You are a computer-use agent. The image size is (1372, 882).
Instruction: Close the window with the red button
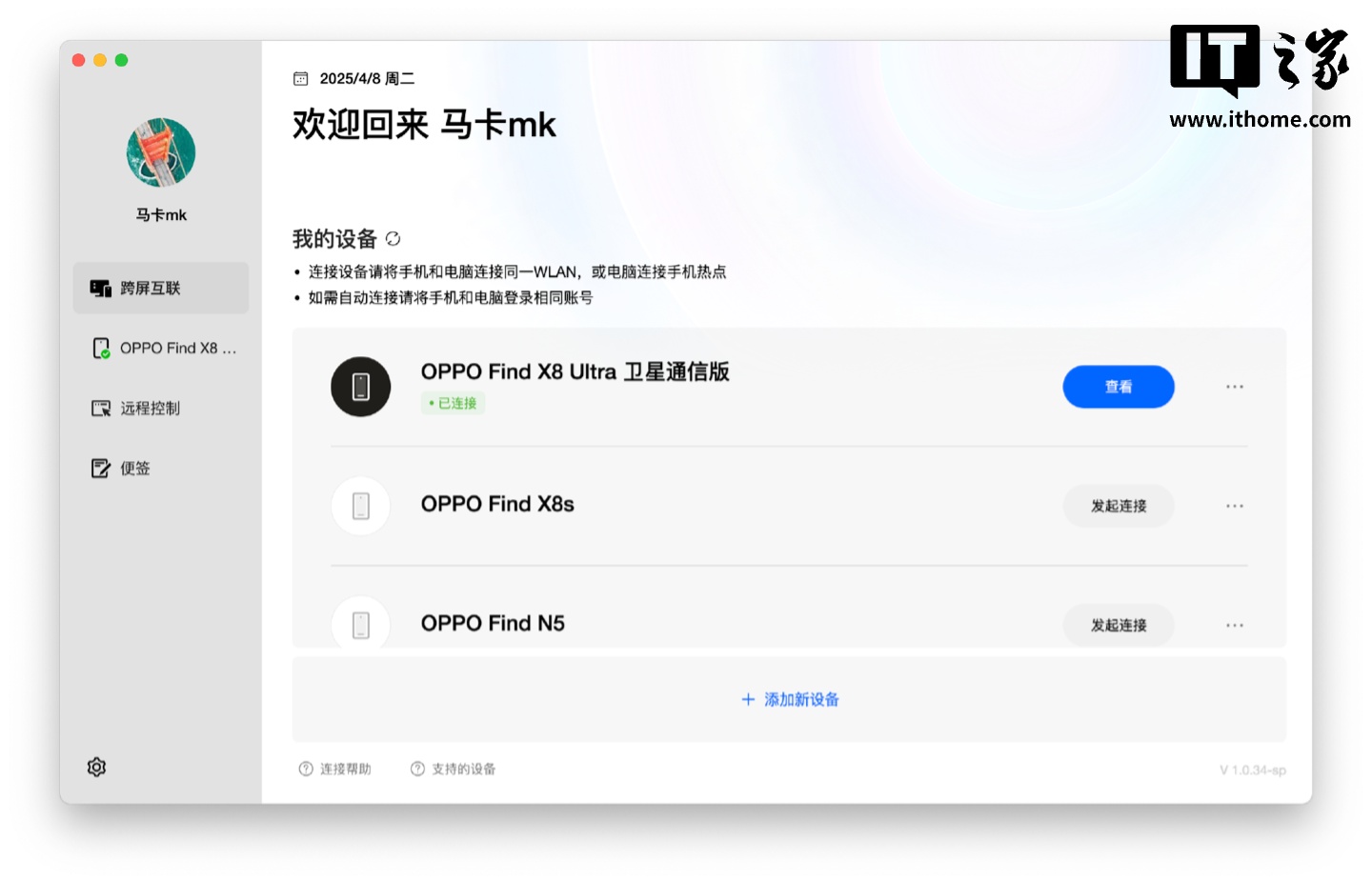pos(79,60)
